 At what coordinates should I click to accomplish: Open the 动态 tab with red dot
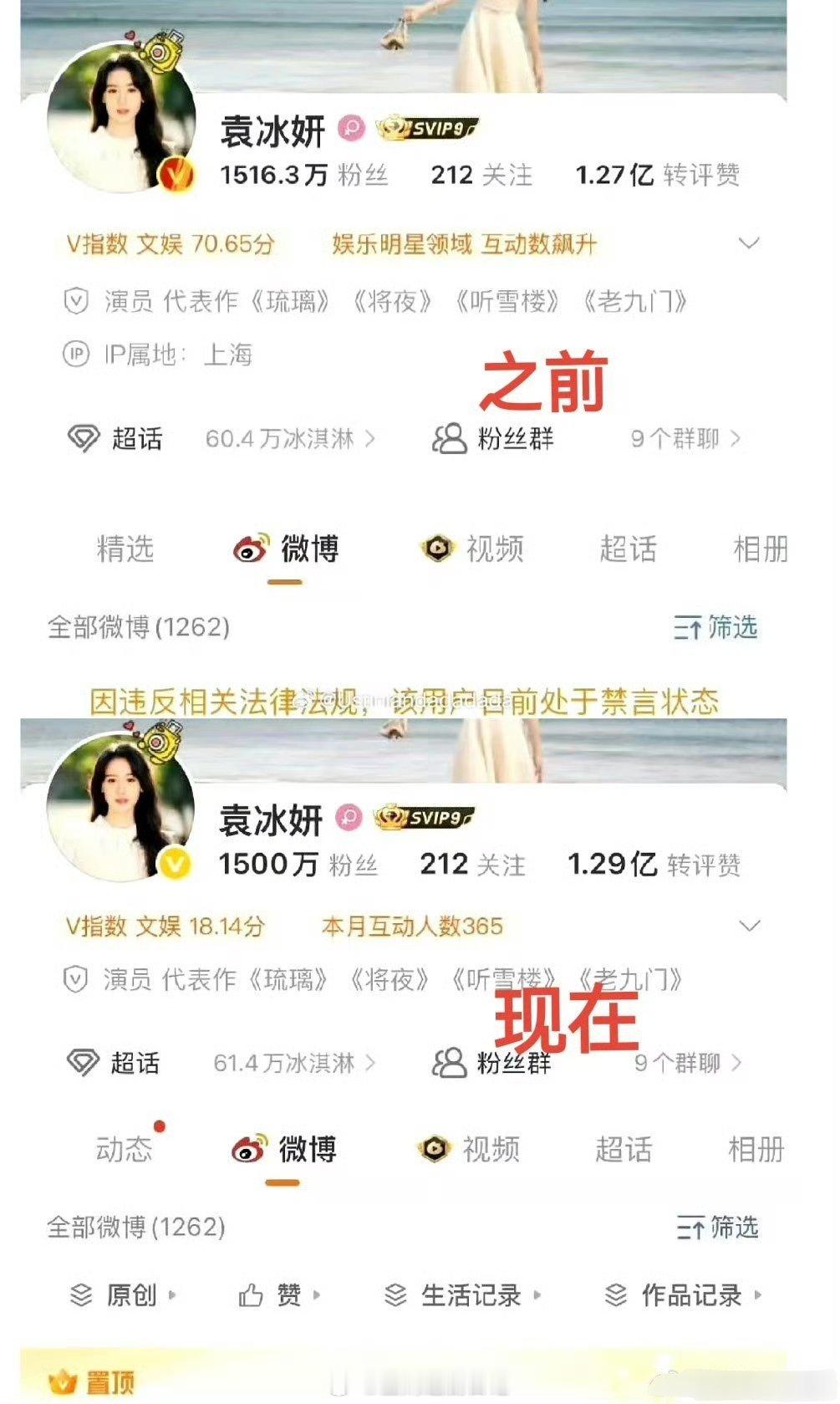[122, 1150]
